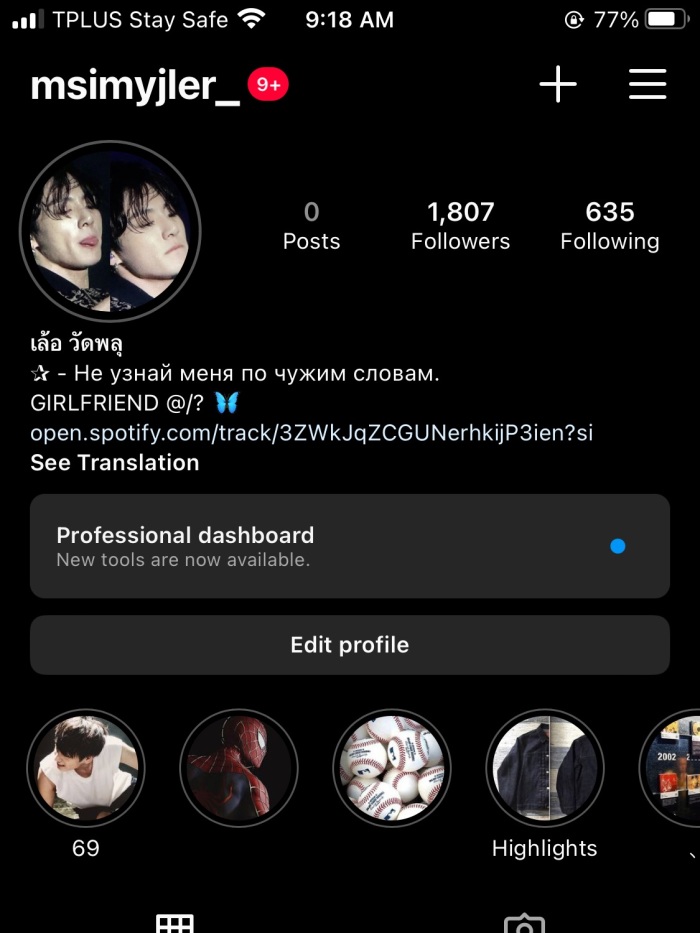700x933 pixels.
Task: Open the Professional dashboard
Action: click(349, 546)
